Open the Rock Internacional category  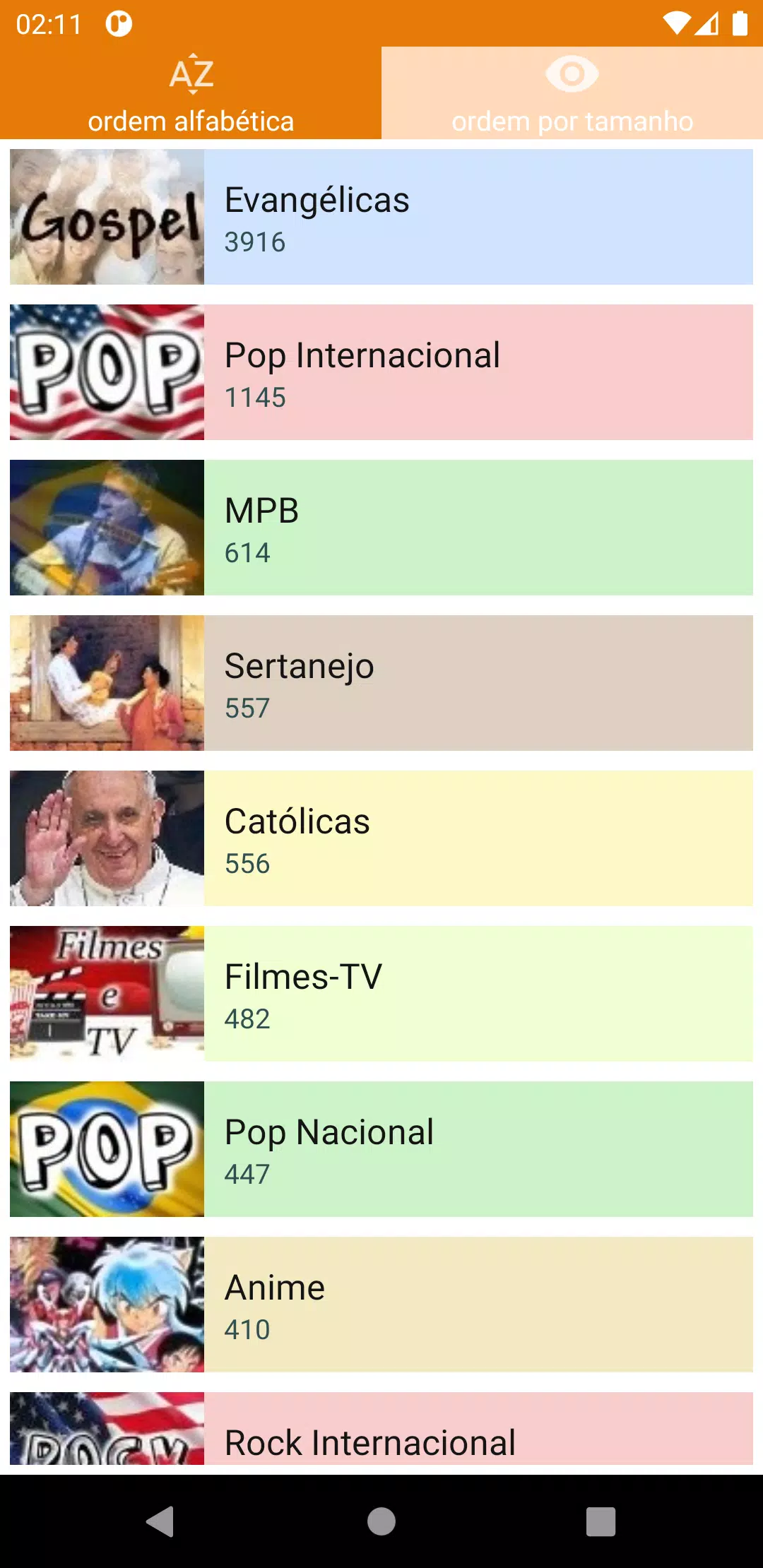point(381,1429)
